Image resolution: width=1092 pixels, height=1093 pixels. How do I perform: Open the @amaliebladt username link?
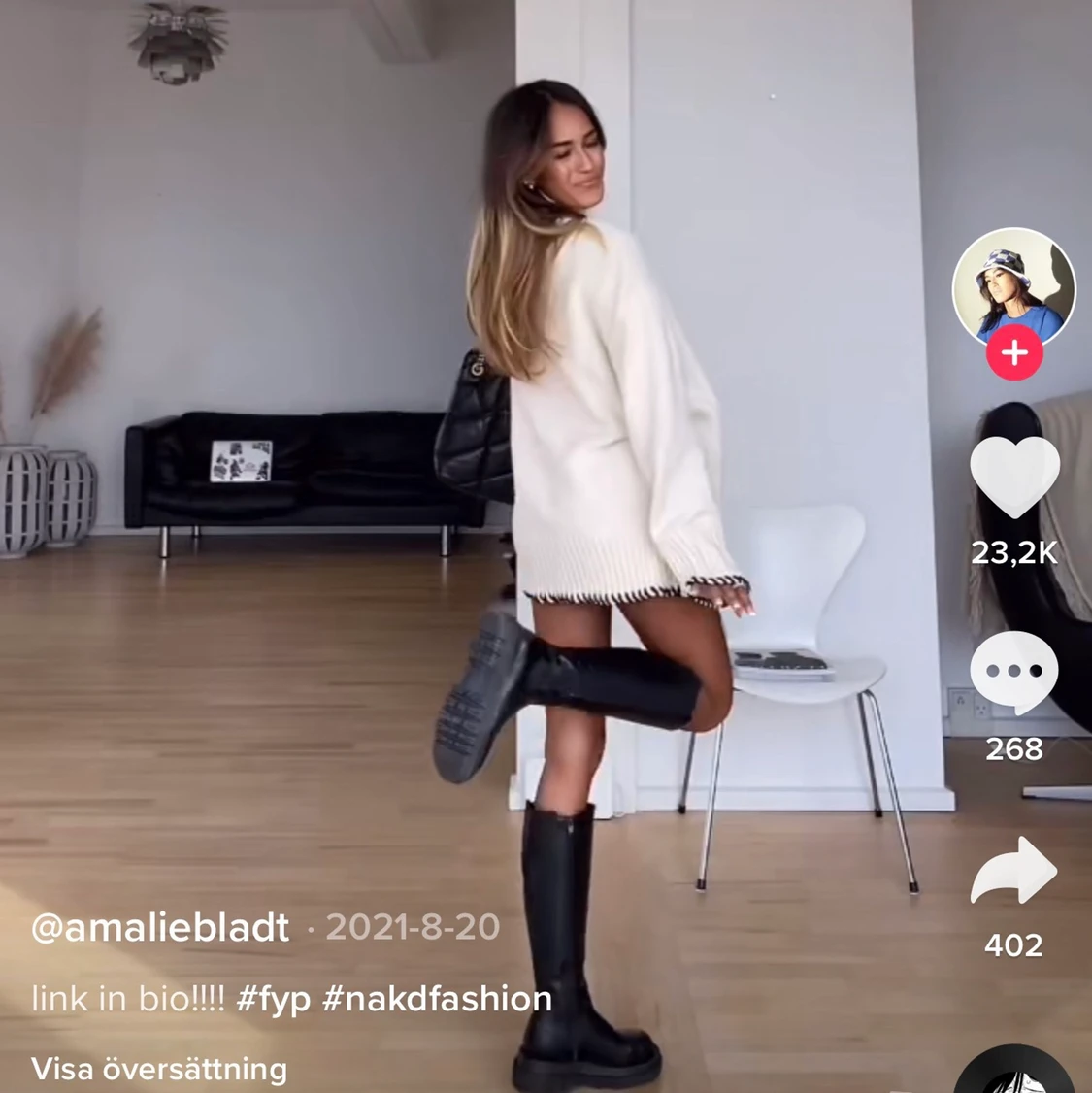[x=160, y=928]
